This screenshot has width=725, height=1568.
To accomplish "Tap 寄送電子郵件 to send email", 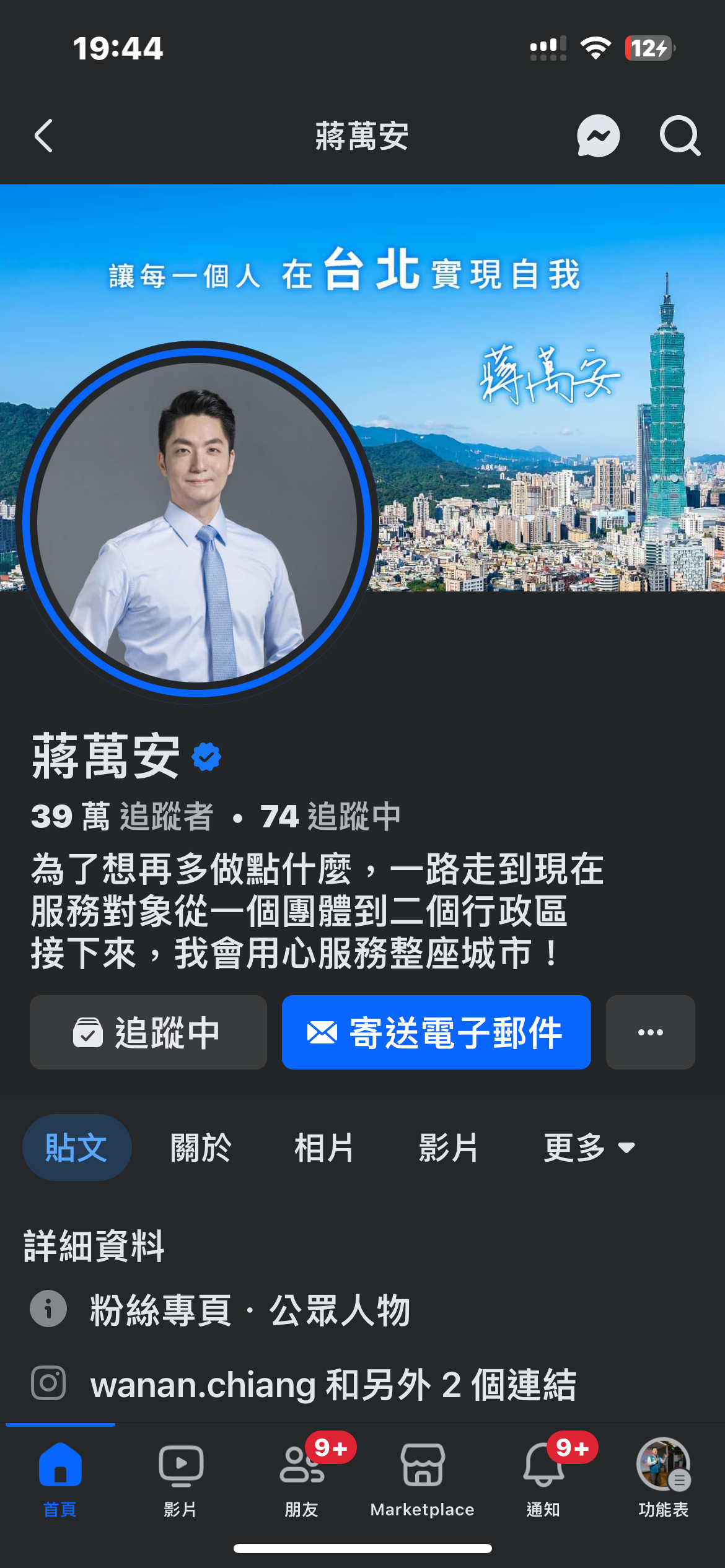I will coord(436,1032).
